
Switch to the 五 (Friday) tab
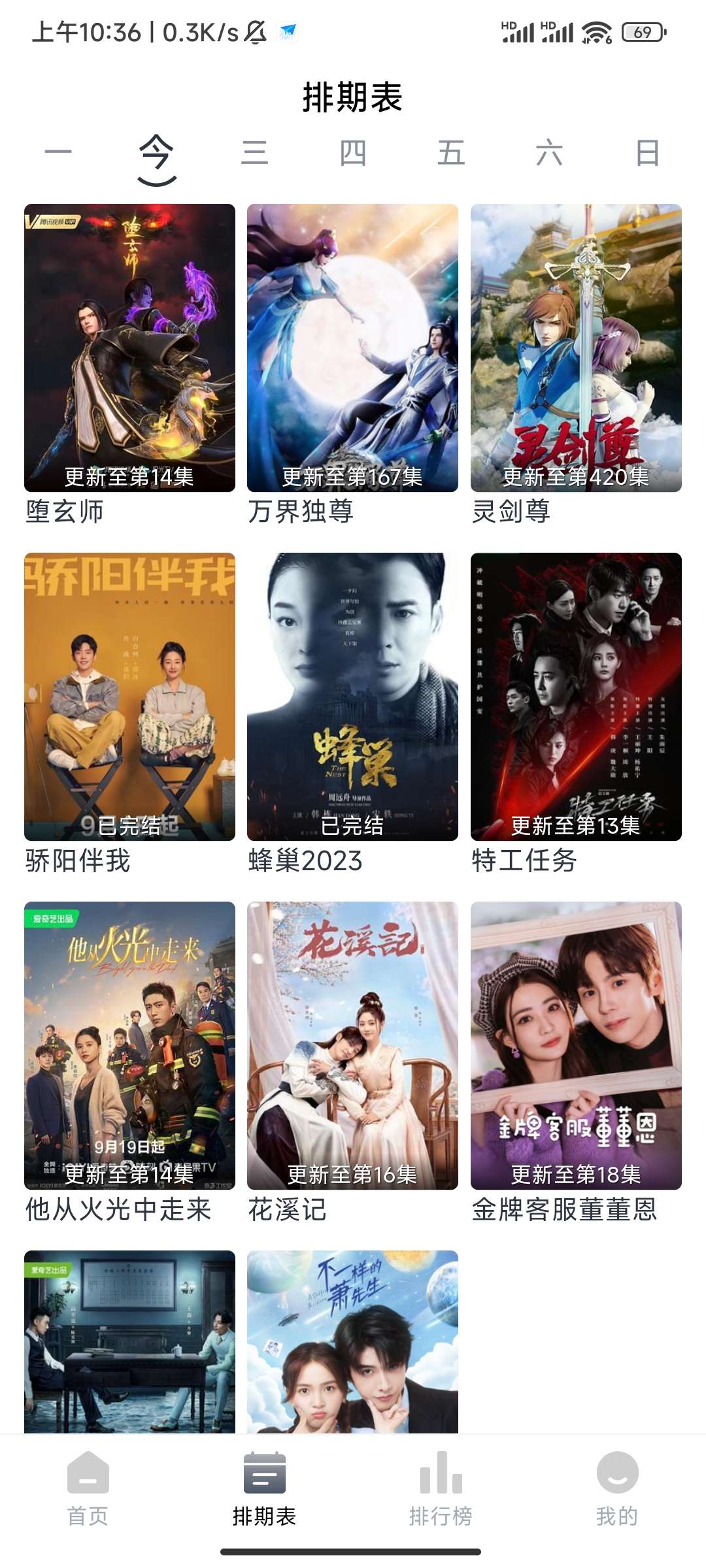(451, 154)
